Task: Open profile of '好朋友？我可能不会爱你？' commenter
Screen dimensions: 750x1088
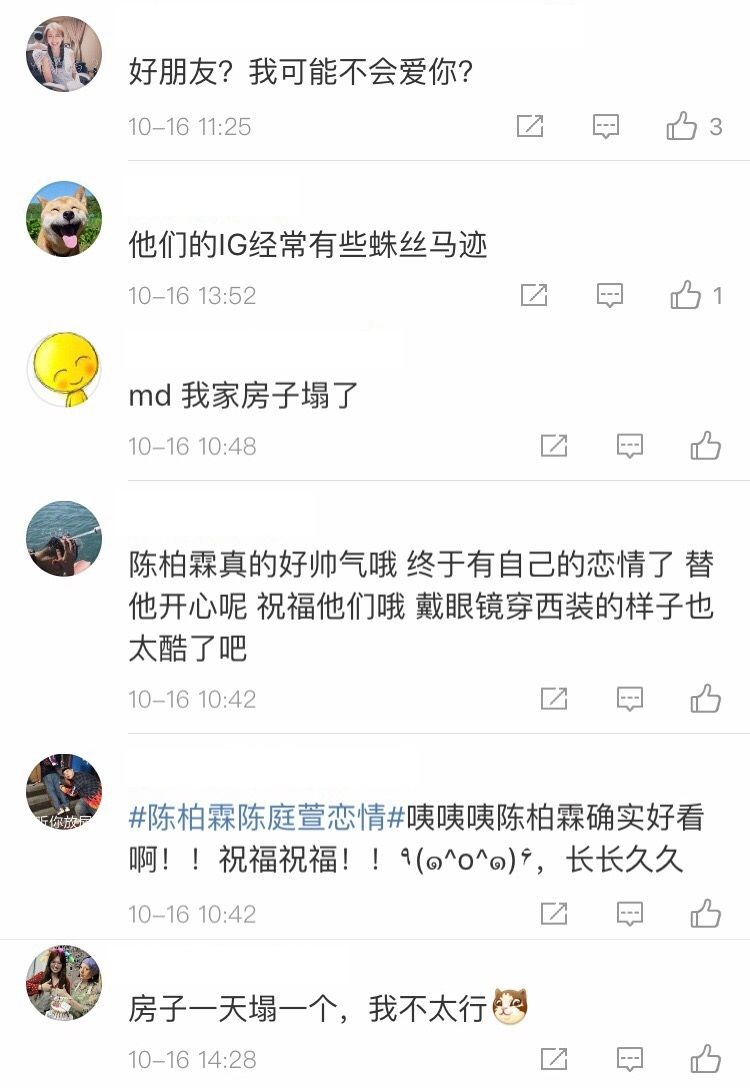Action: [x=64, y=54]
